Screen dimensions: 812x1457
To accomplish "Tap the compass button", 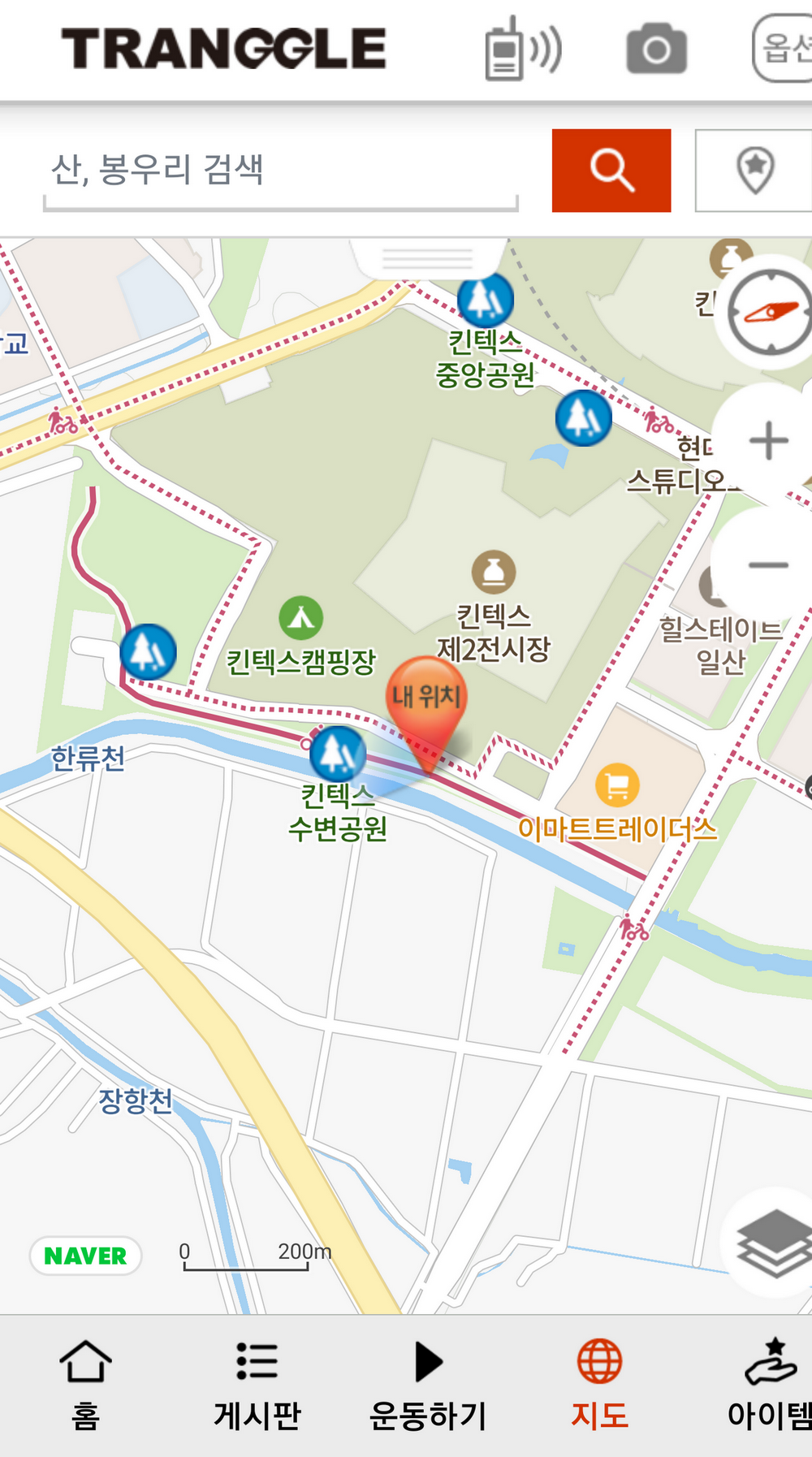I will tap(769, 314).
